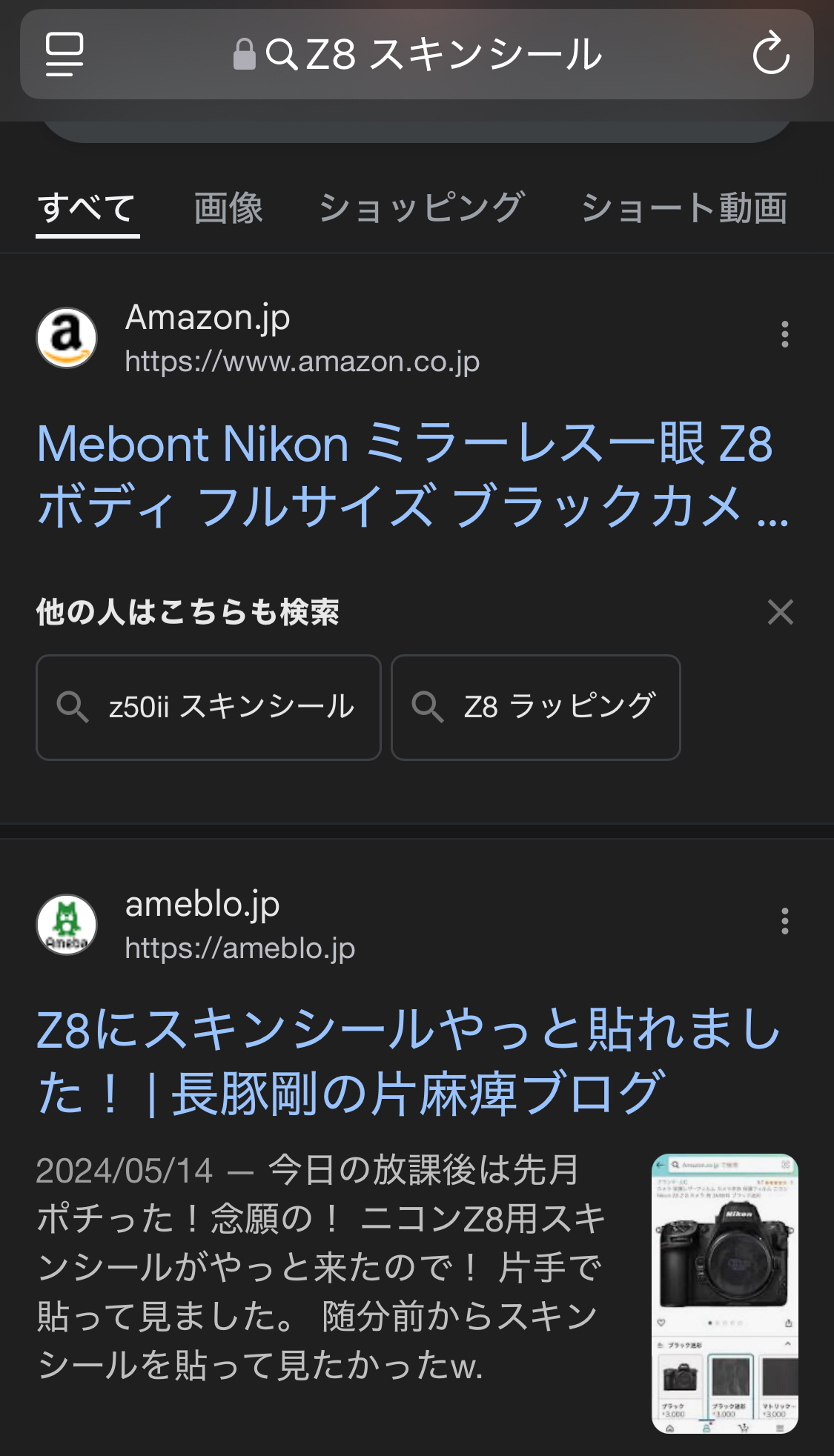Switch to the ショッピング tab
The width and height of the screenshot is (834, 1456).
coord(422,208)
